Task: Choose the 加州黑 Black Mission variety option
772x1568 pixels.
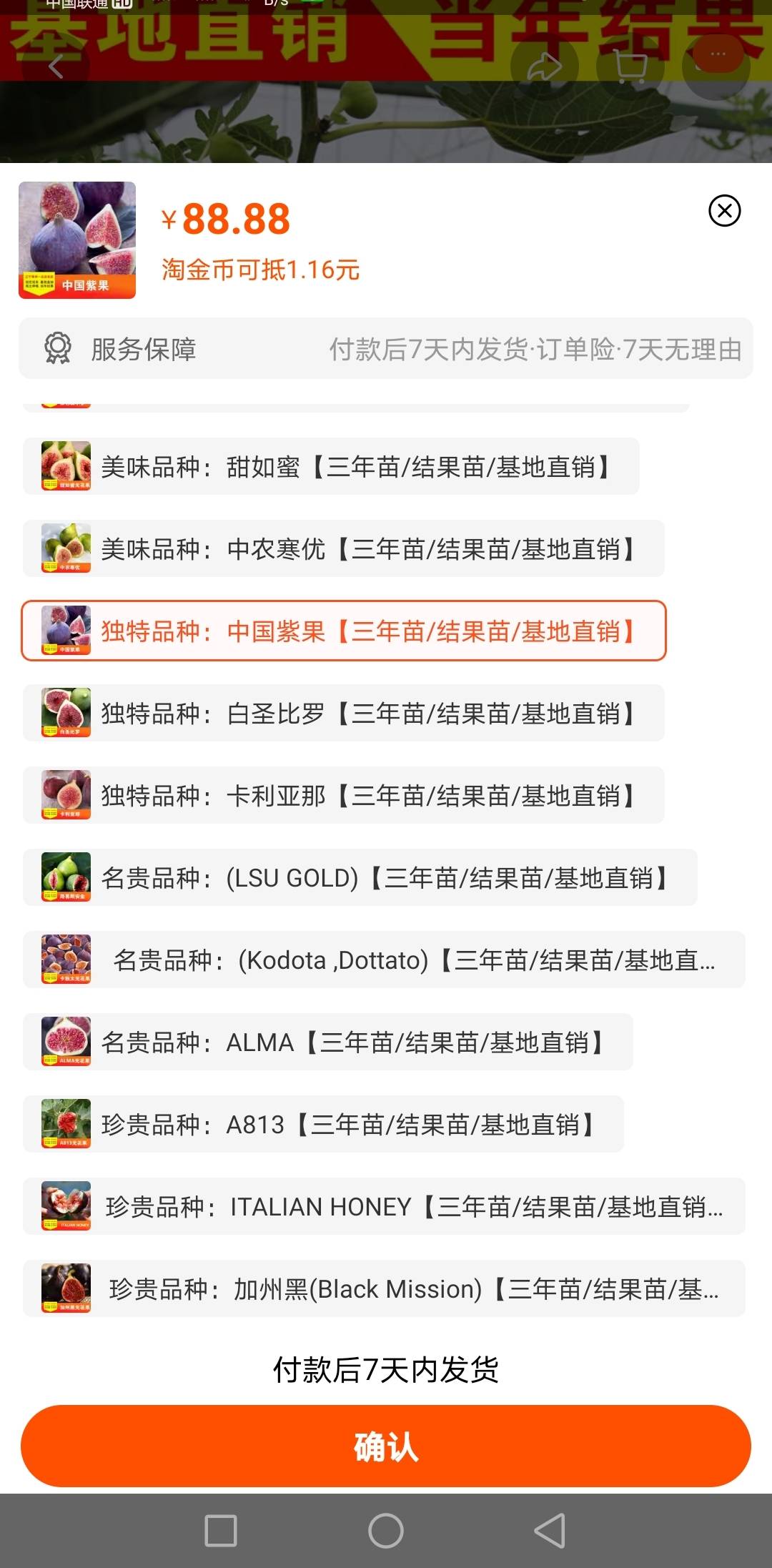Action: point(384,1288)
